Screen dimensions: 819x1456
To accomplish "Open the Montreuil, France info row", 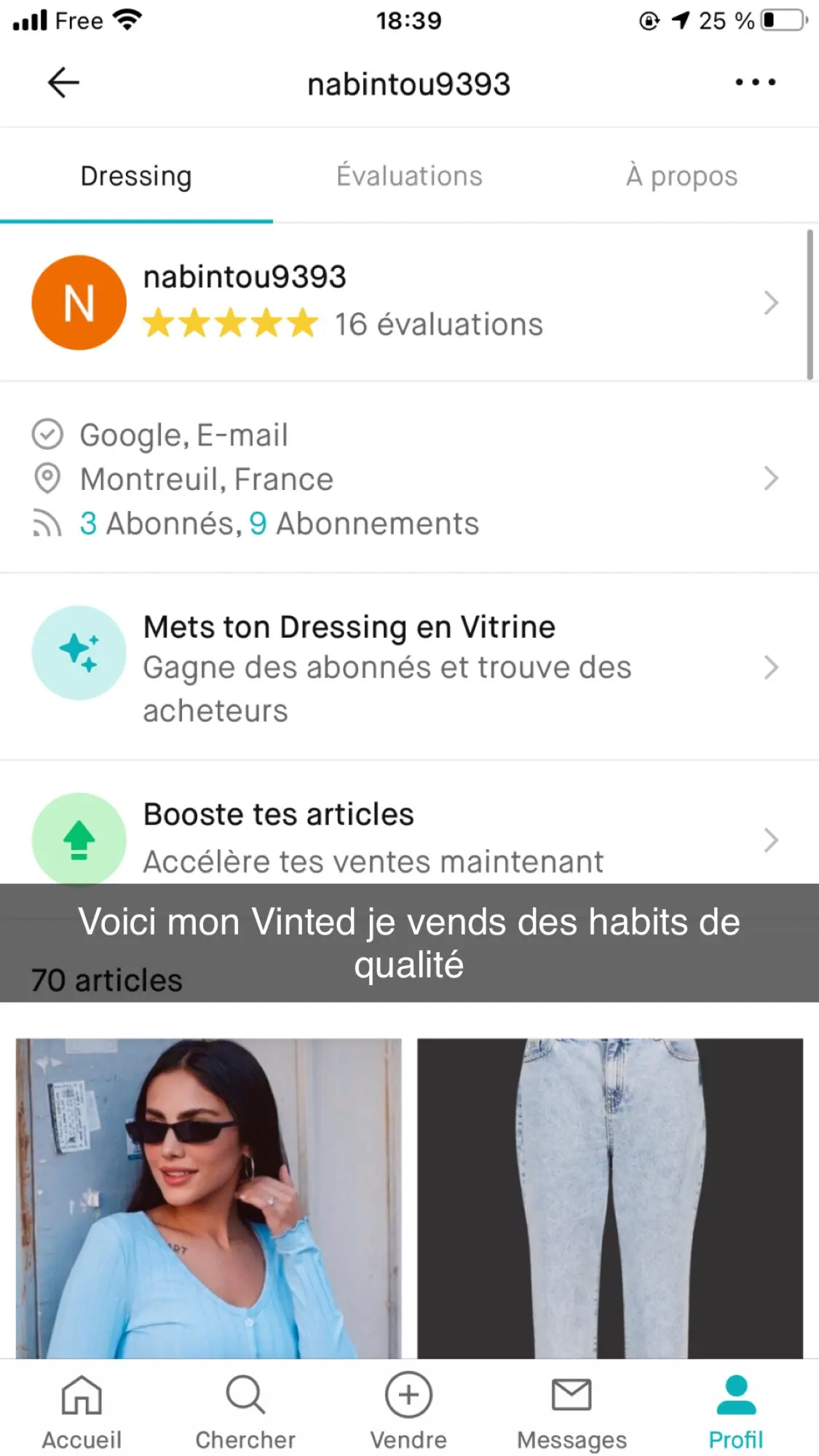I will (408, 478).
